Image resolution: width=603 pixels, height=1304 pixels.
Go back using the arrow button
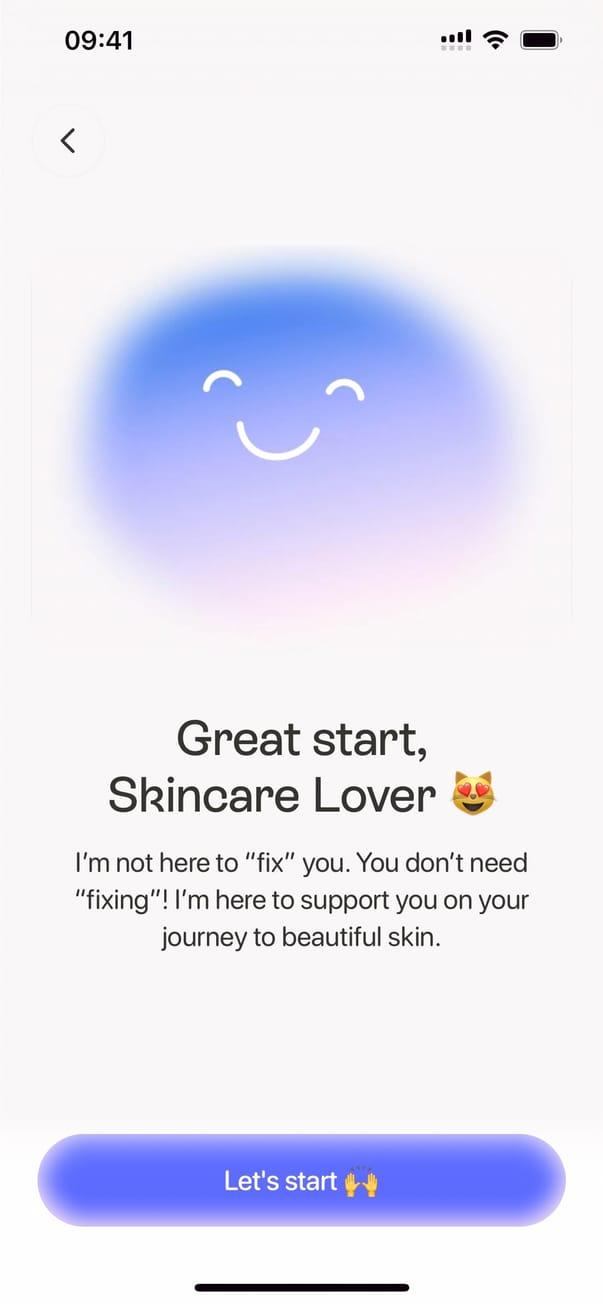[x=68, y=141]
